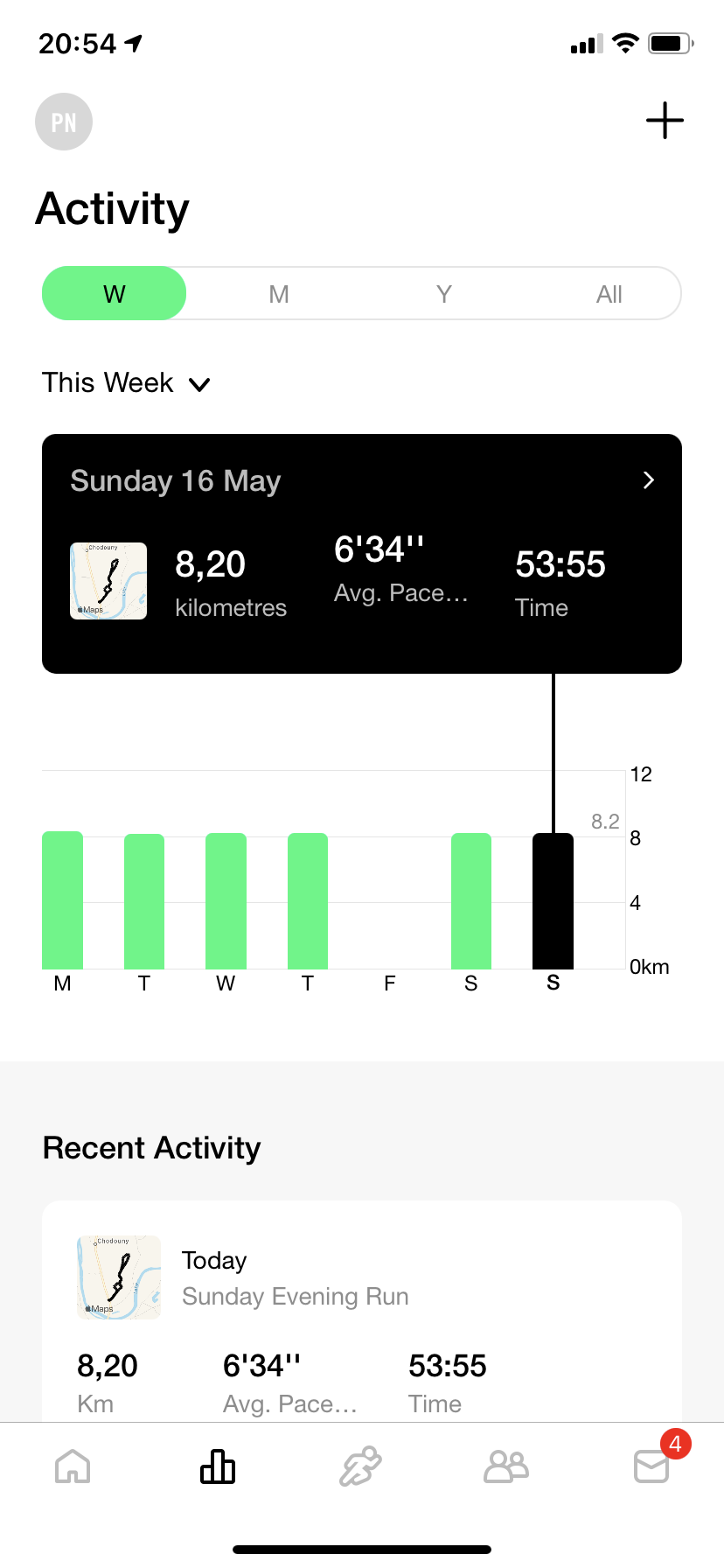Open the Inbox with 4 notifications
The image size is (724, 1568).
[x=652, y=1465]
